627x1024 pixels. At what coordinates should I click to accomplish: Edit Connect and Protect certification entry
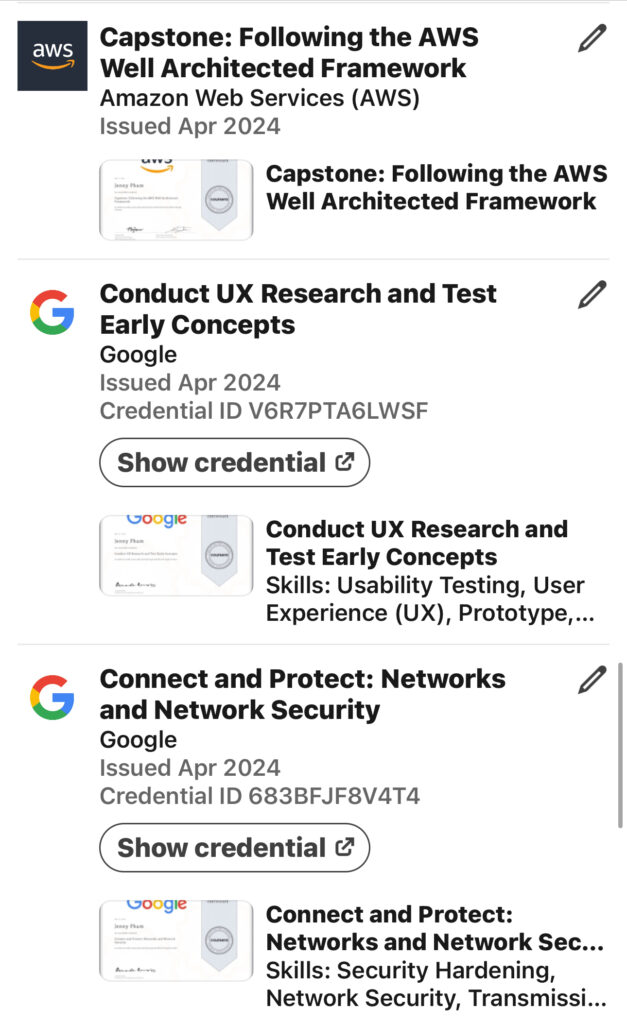(x=592, y=680)
